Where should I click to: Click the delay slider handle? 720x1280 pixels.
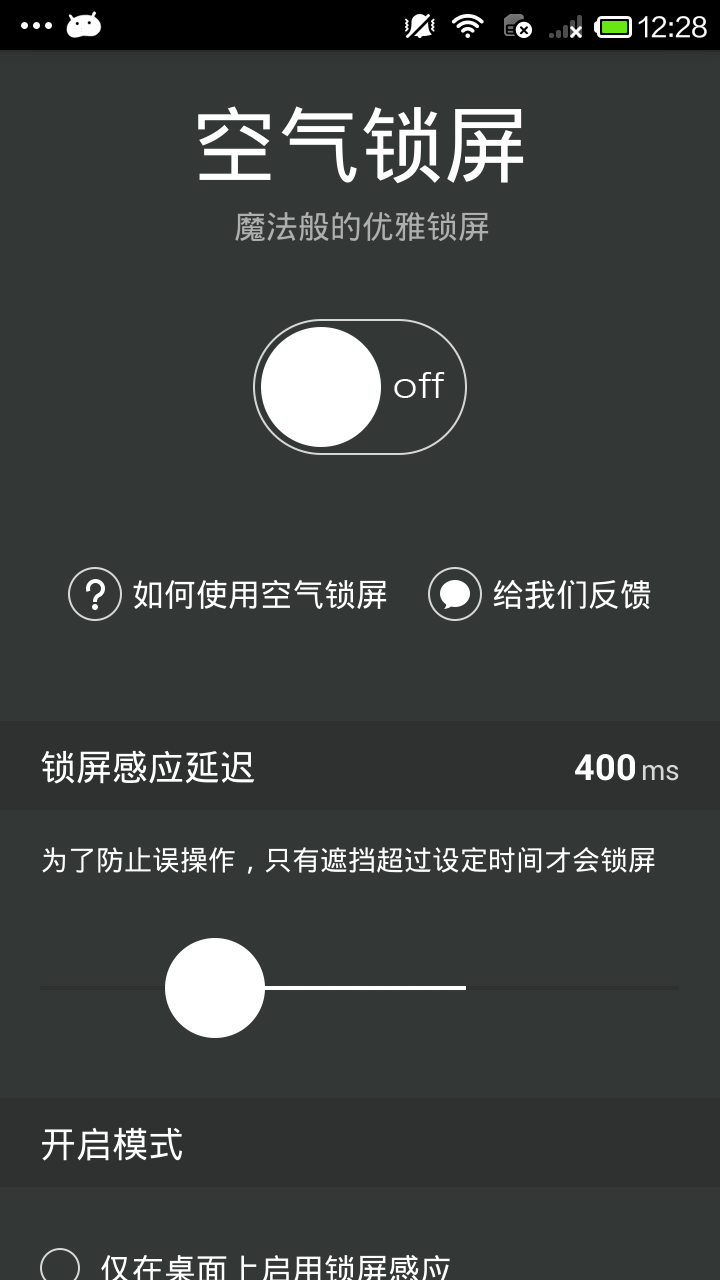click(214, 987)
